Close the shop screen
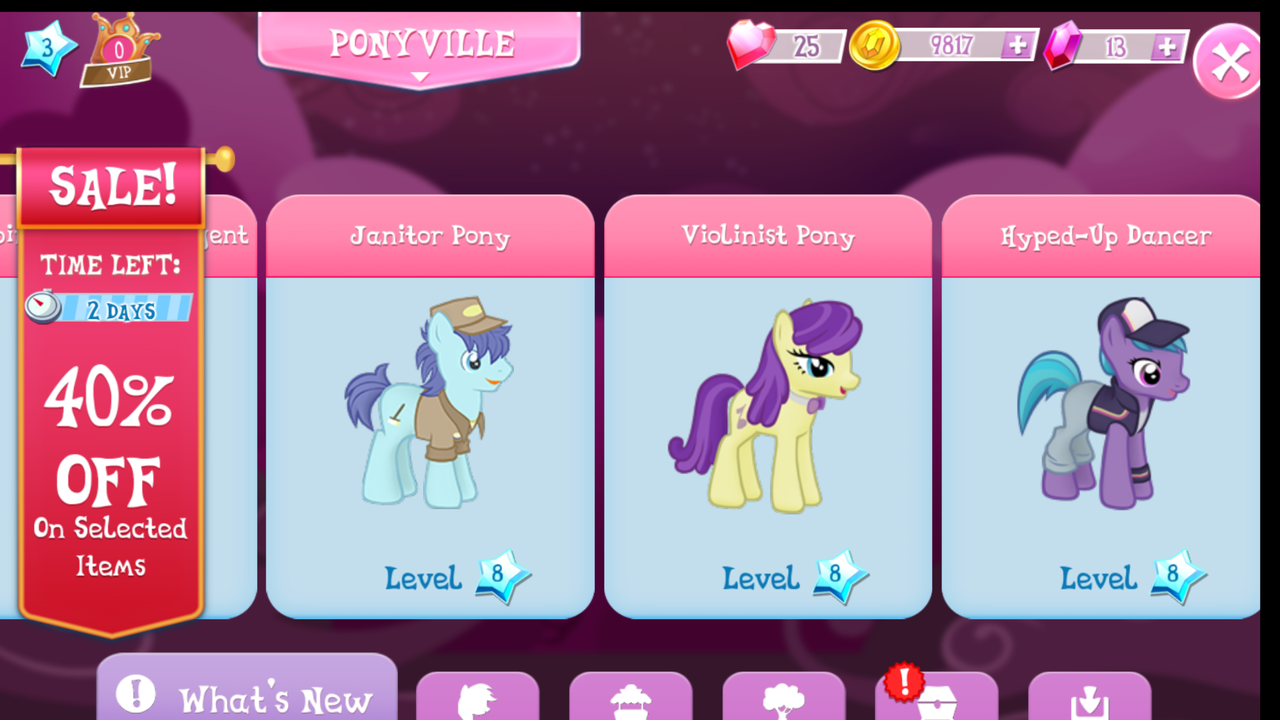Screen dimensions: 1280x720 point(1229,64)
